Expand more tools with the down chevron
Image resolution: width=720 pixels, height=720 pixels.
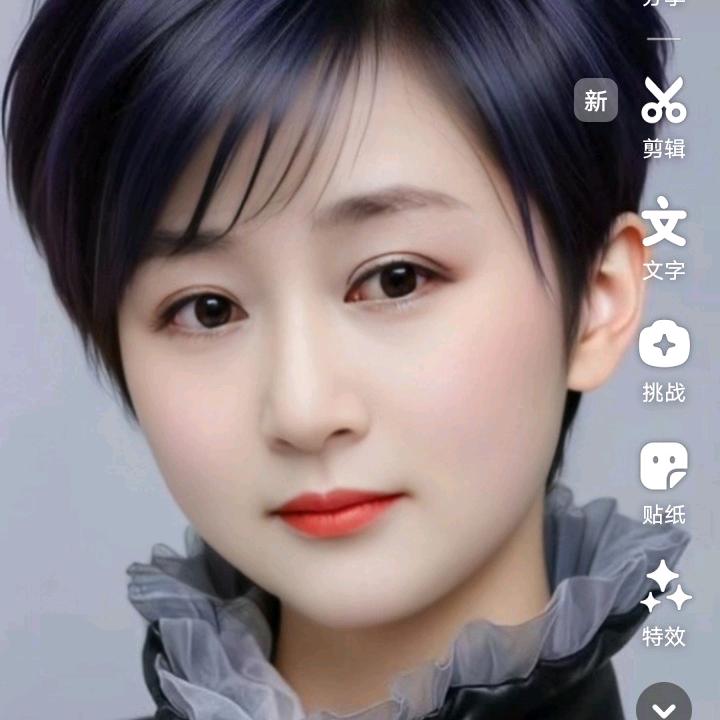coord(663,704)
